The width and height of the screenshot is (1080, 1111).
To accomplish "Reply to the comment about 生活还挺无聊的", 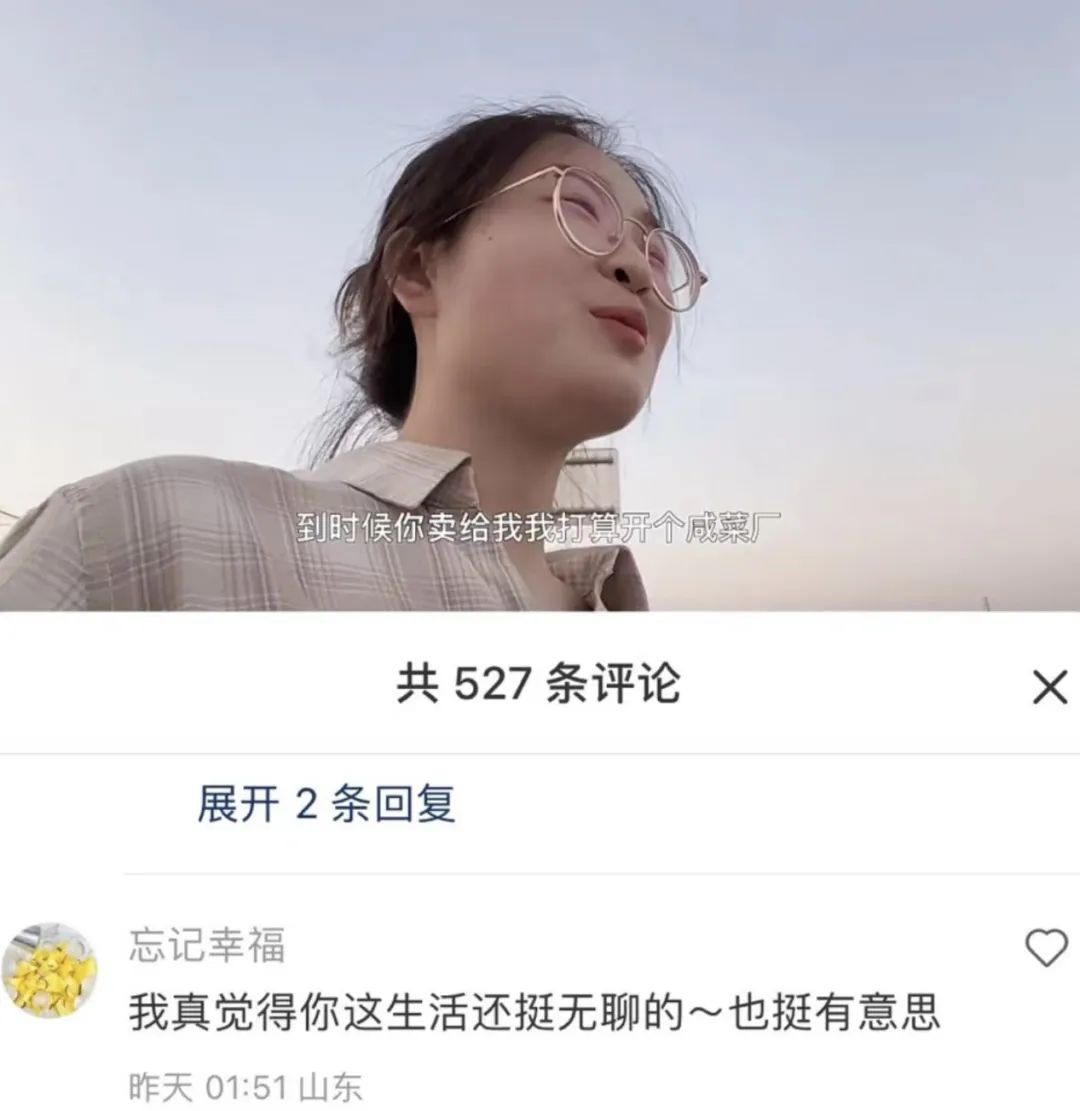I will coord(534,1013).
